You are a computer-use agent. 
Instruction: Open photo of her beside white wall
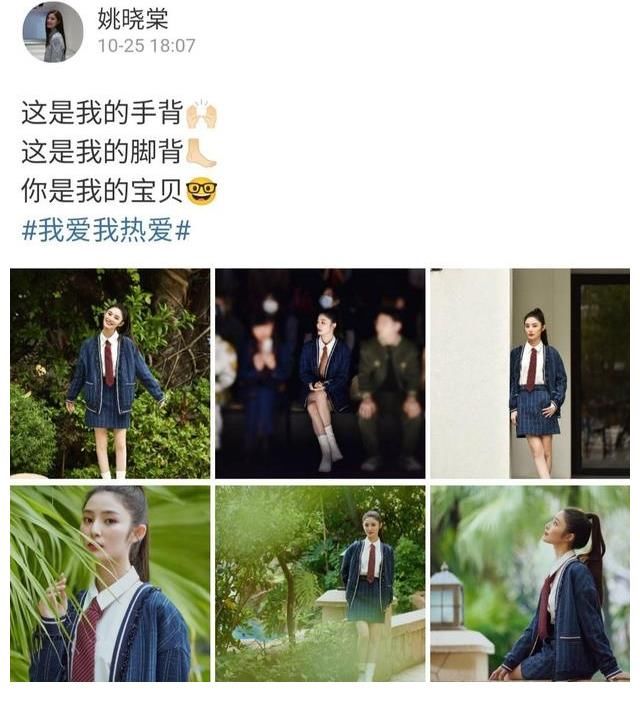coord(530,372)
